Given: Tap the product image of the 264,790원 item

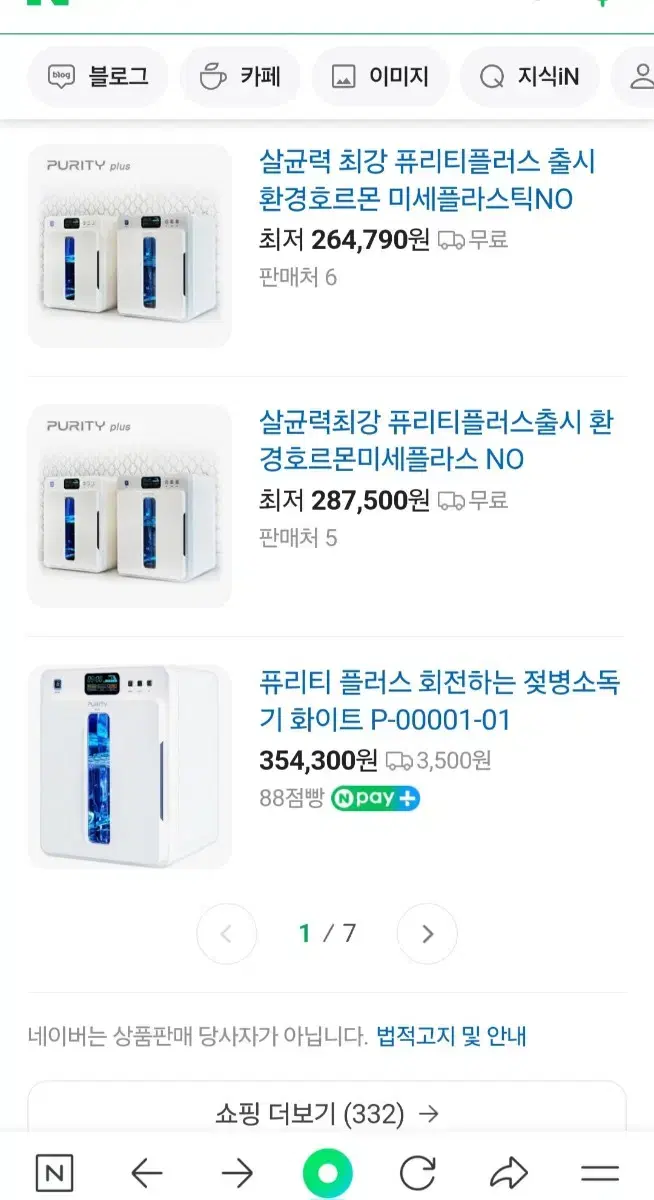Looking at the screenshot, I should (129, 246).
